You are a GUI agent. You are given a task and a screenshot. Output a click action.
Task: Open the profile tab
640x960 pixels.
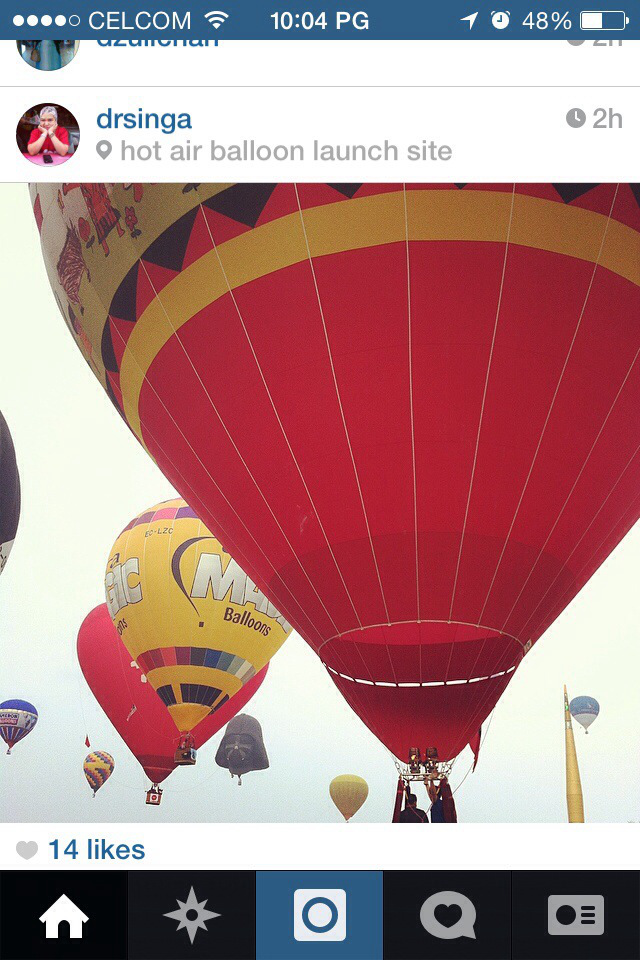[576, 916]
